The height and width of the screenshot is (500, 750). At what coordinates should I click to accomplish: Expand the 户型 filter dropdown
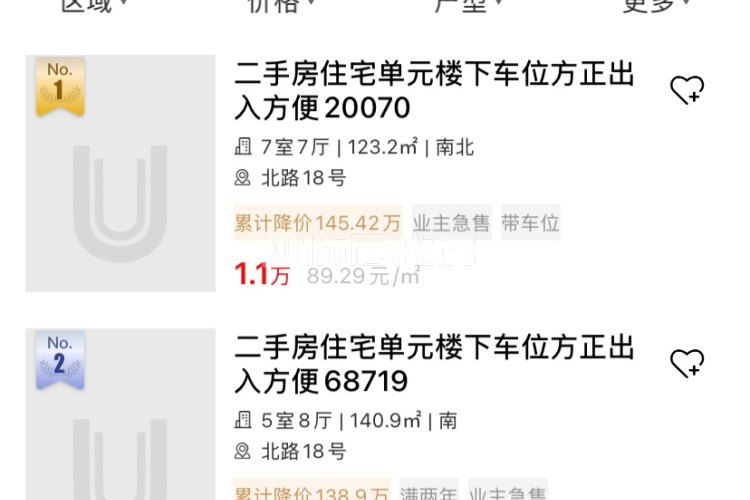tap(468, 5)
